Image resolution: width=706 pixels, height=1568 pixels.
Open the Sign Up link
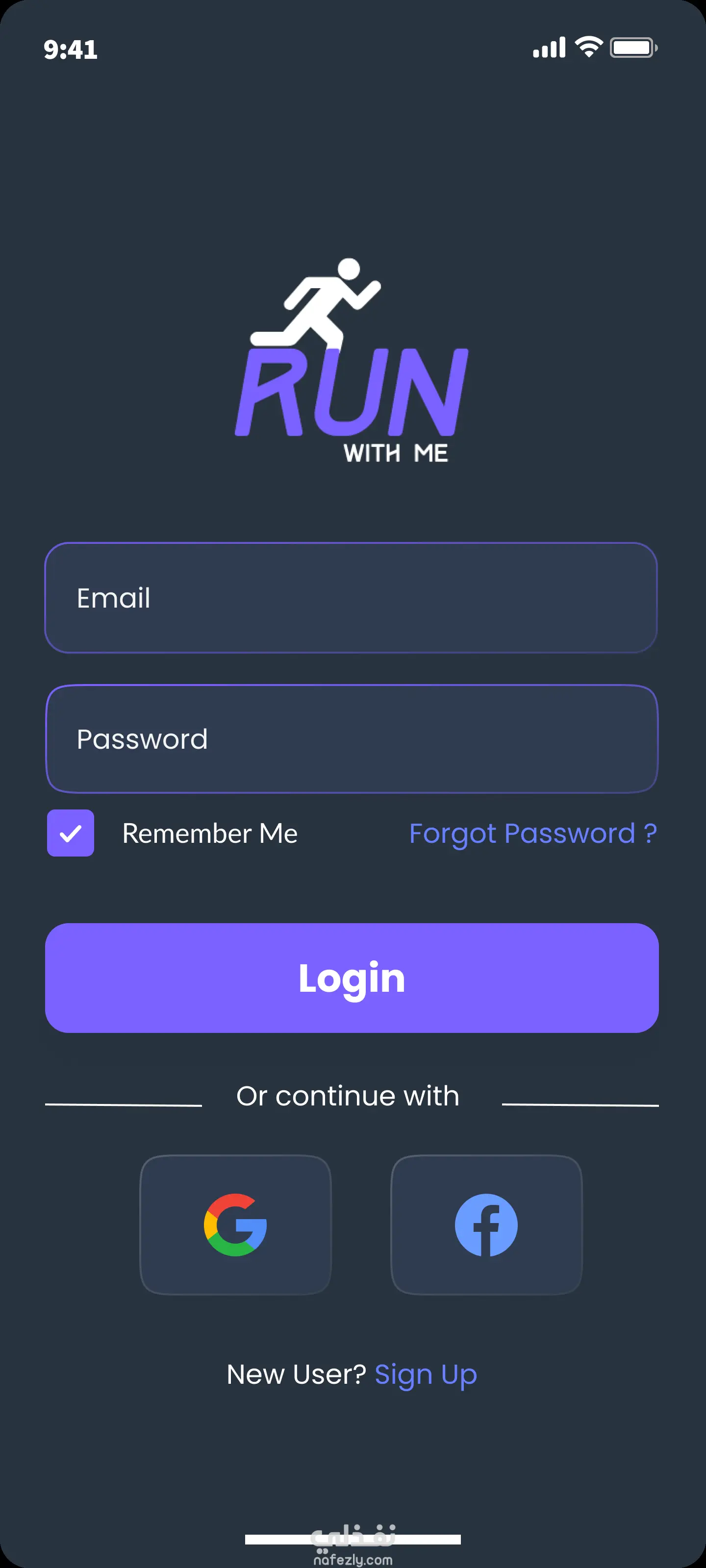[x=425, y=1374]
